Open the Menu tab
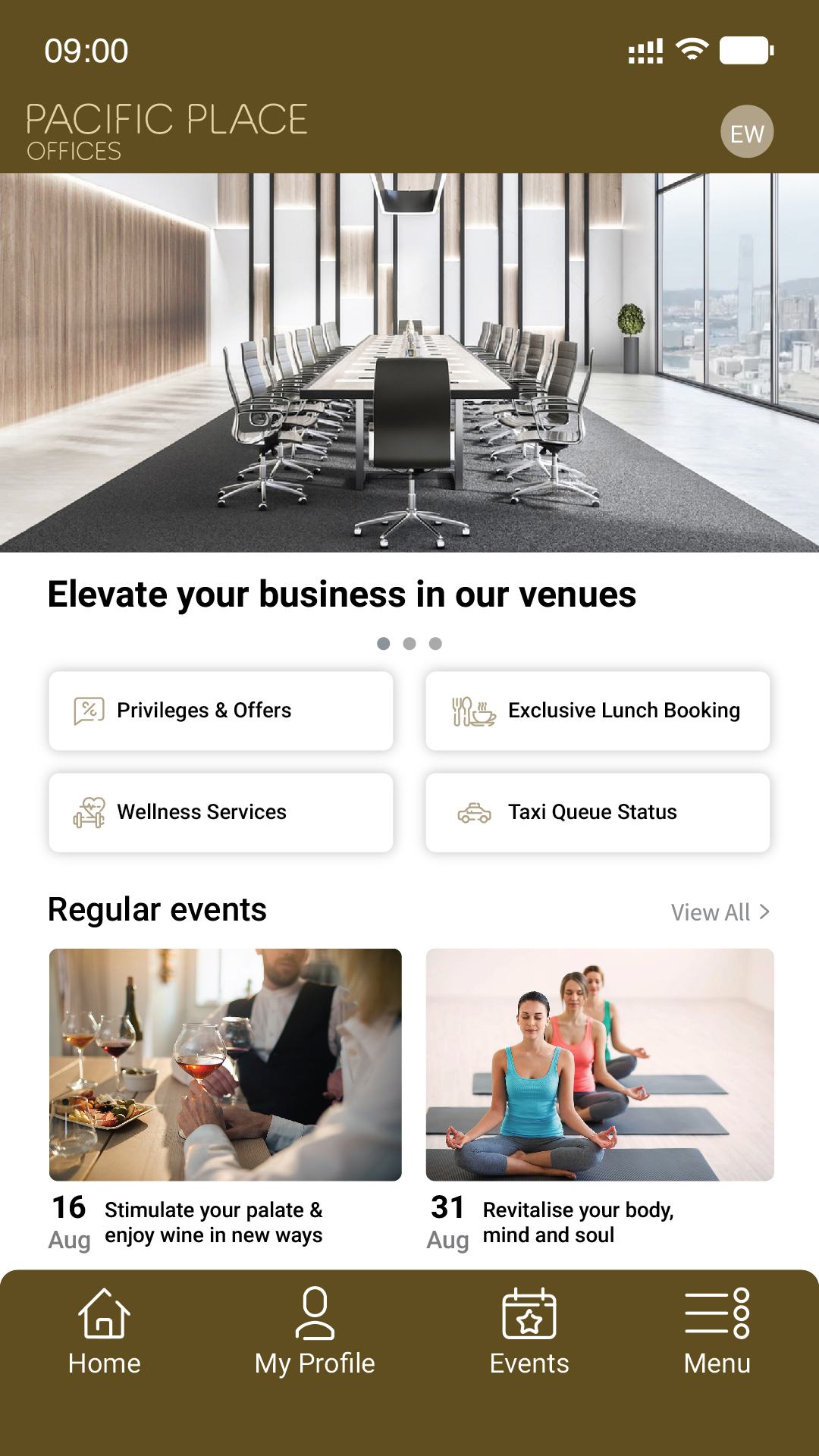 717,1332
